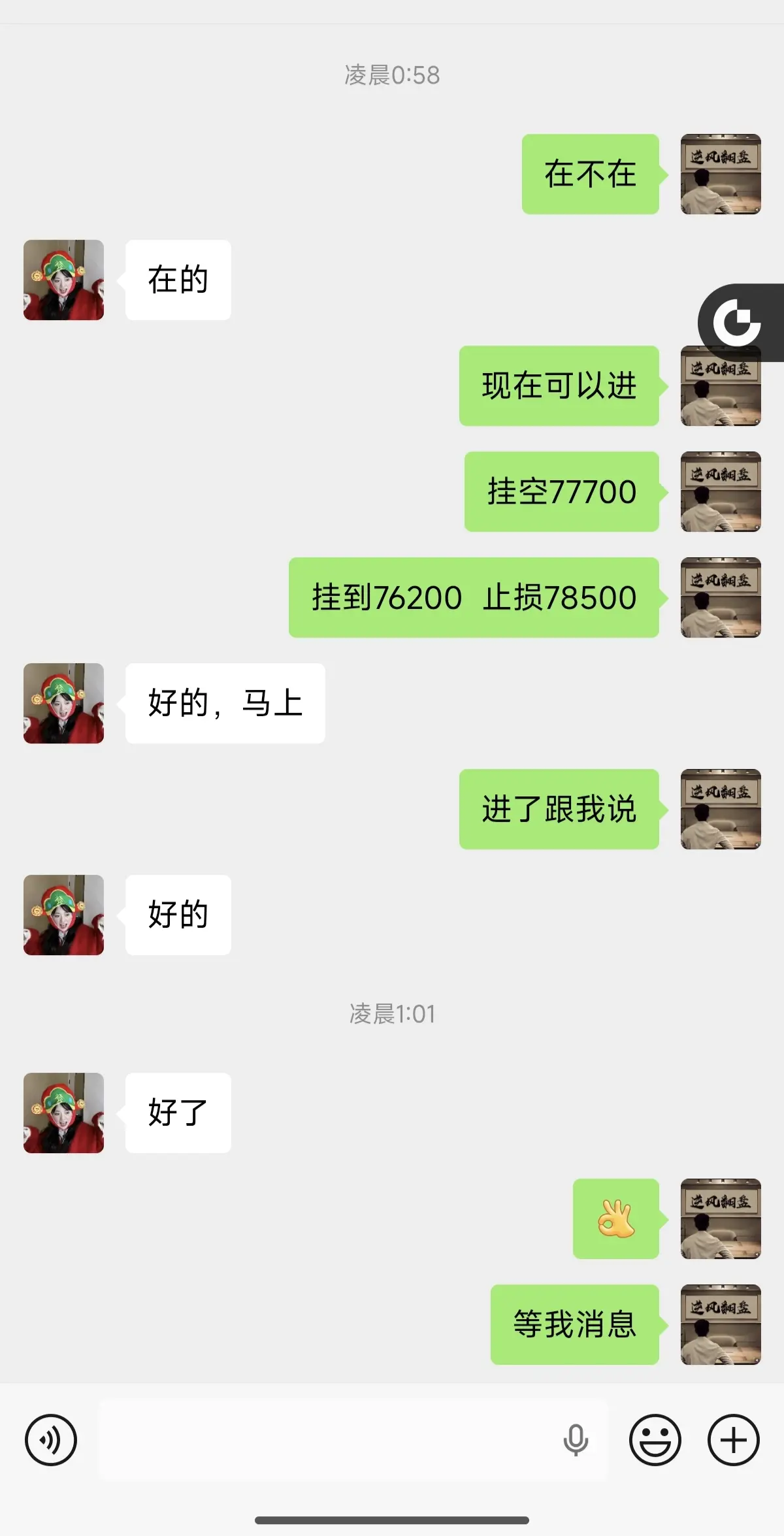The image size is (784, 1536).
Task: Open the contact's profile via their avatar
Action: click(63, 279)
